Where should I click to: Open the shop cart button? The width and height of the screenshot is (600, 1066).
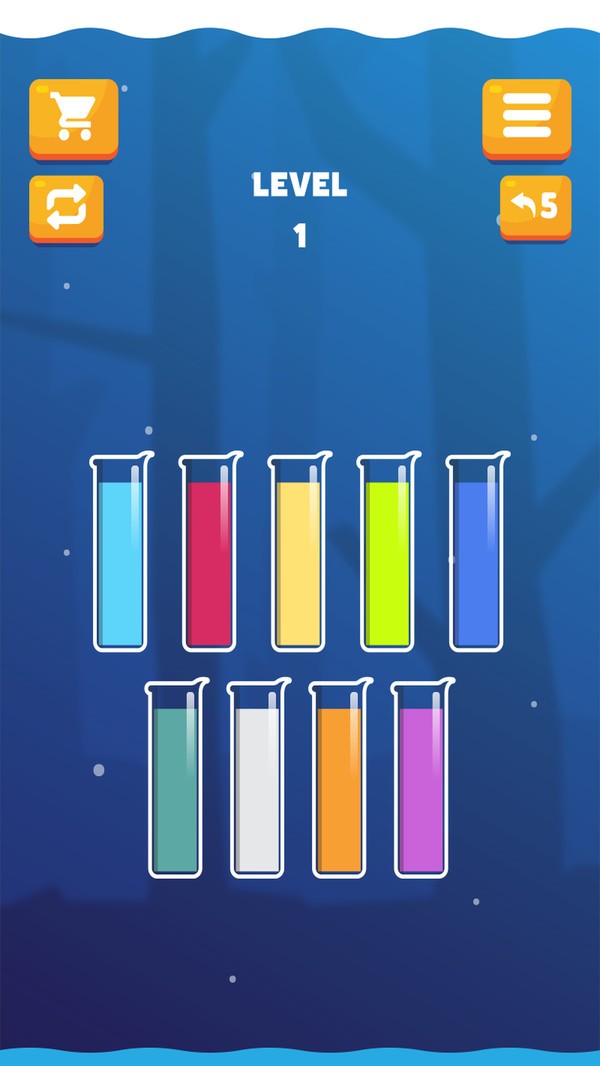[73, 118]
